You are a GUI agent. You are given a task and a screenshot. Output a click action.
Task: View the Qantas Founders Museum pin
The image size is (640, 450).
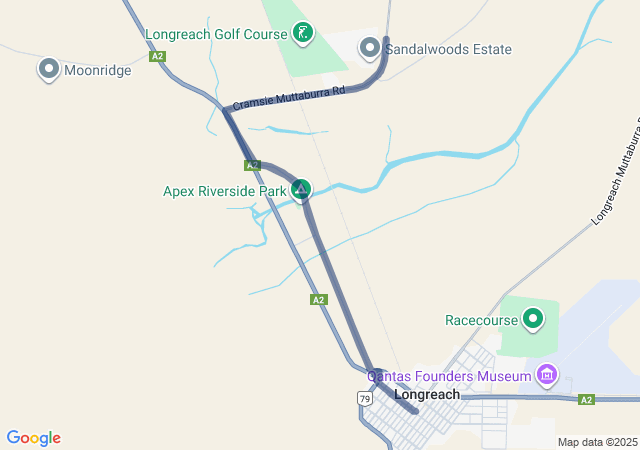pos(546,376)
